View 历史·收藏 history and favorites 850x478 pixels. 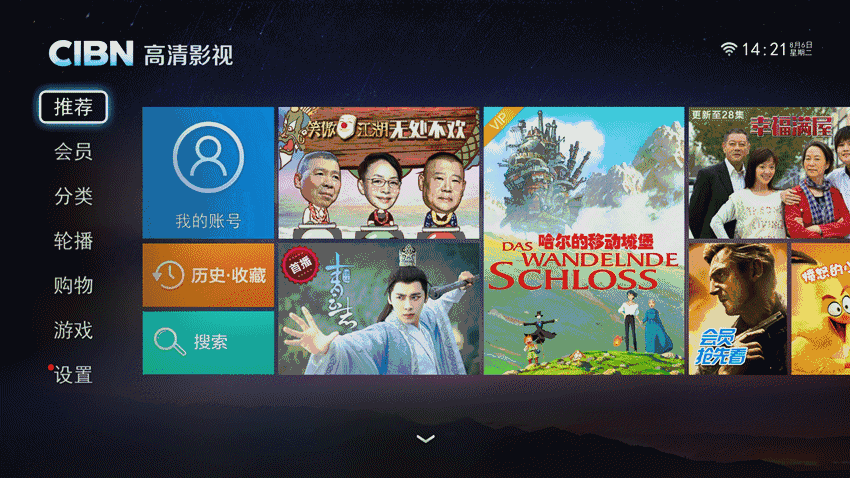208,275
